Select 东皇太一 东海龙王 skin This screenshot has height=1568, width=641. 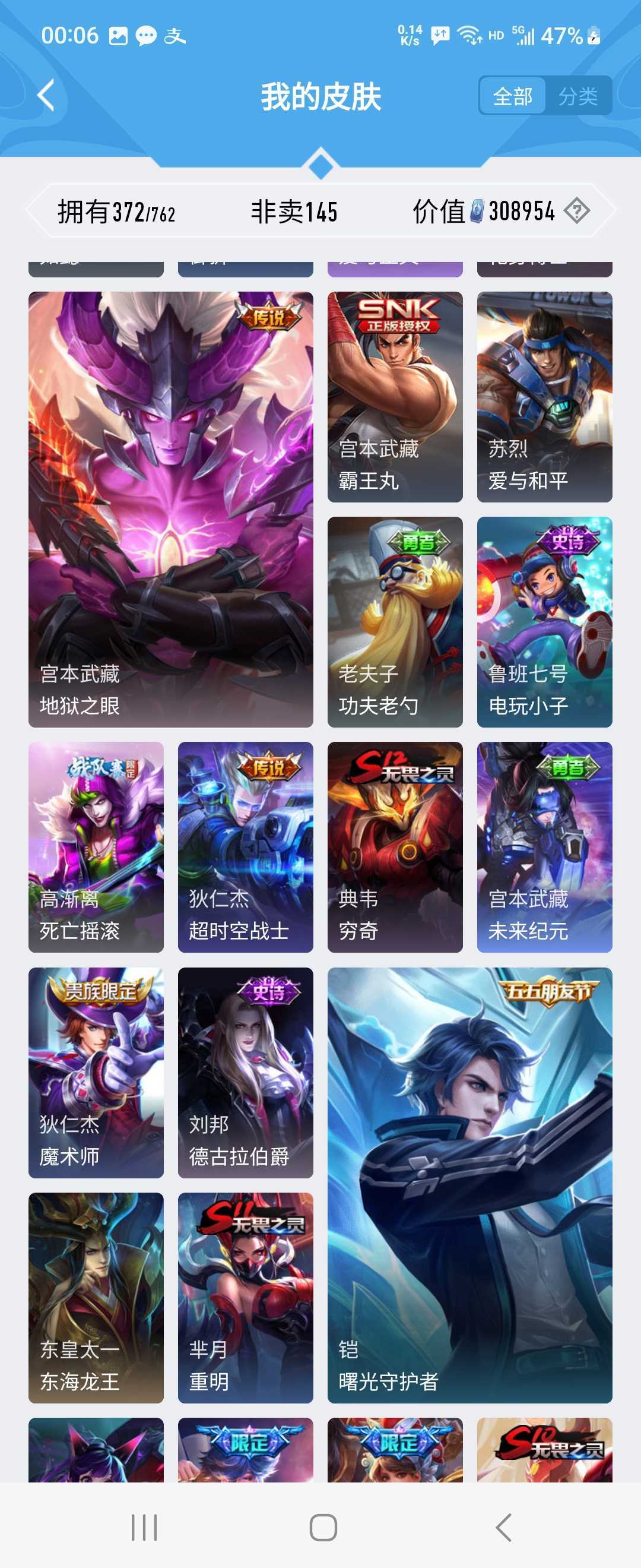pyautogui.click(x=96, y=1297)
